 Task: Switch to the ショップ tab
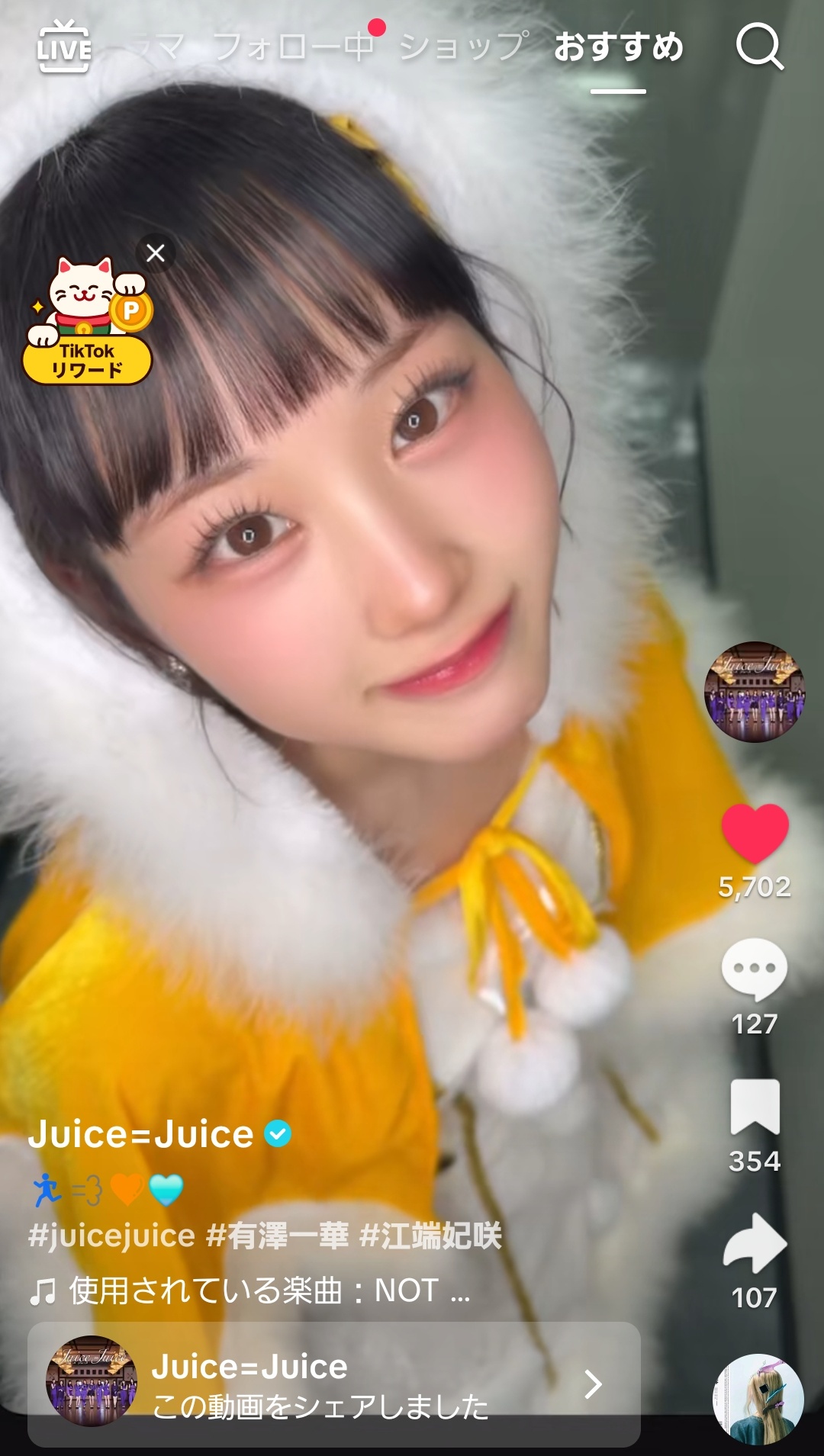click(x=463, y=47)
